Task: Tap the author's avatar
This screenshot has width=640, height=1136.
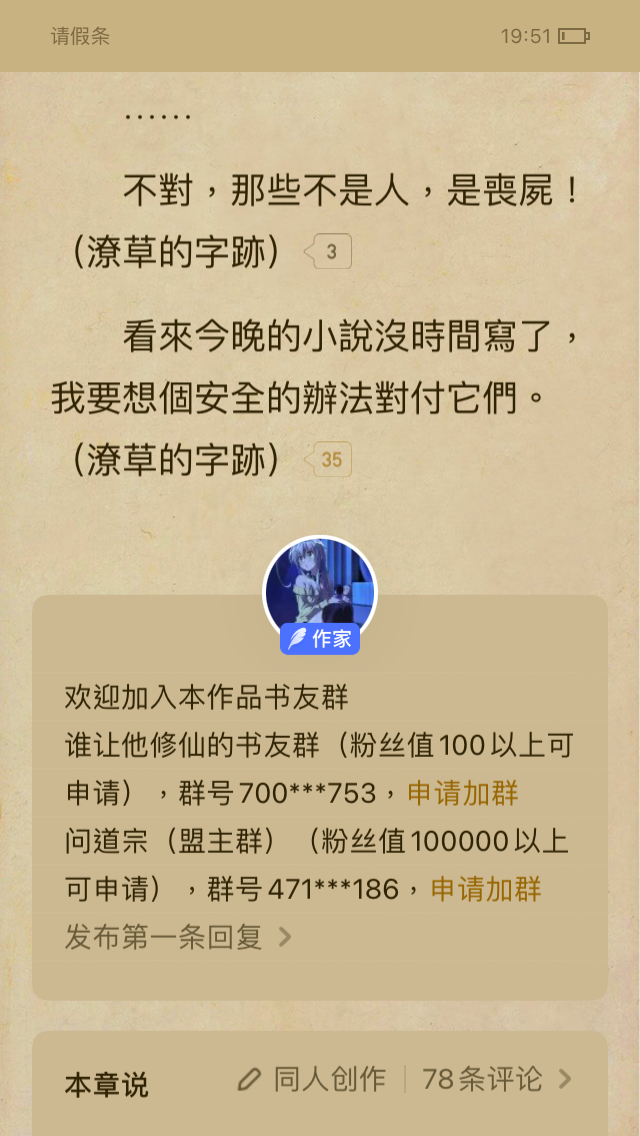Action: click(x=320, y=591)
